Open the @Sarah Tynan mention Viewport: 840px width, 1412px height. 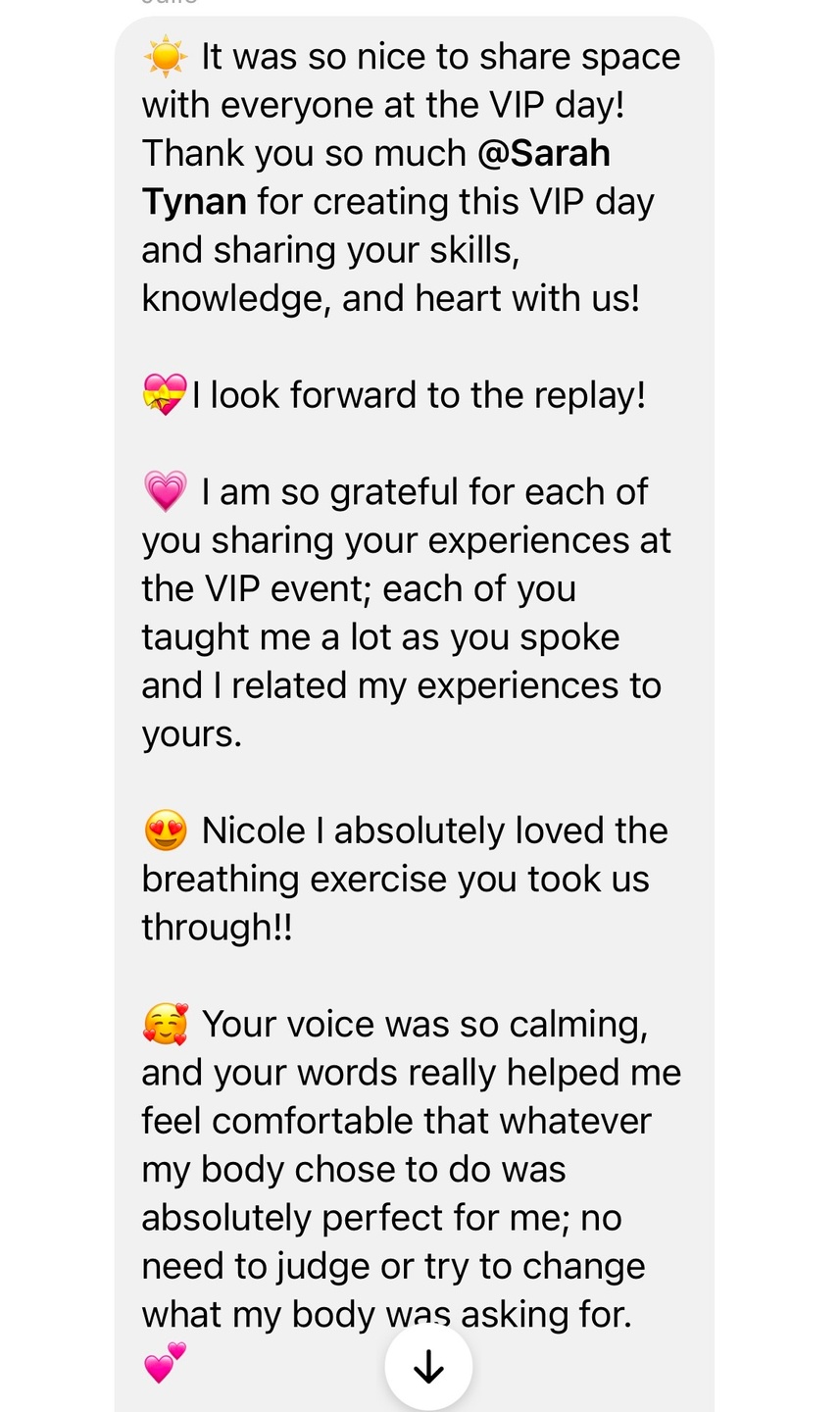(x=543, y=154)
